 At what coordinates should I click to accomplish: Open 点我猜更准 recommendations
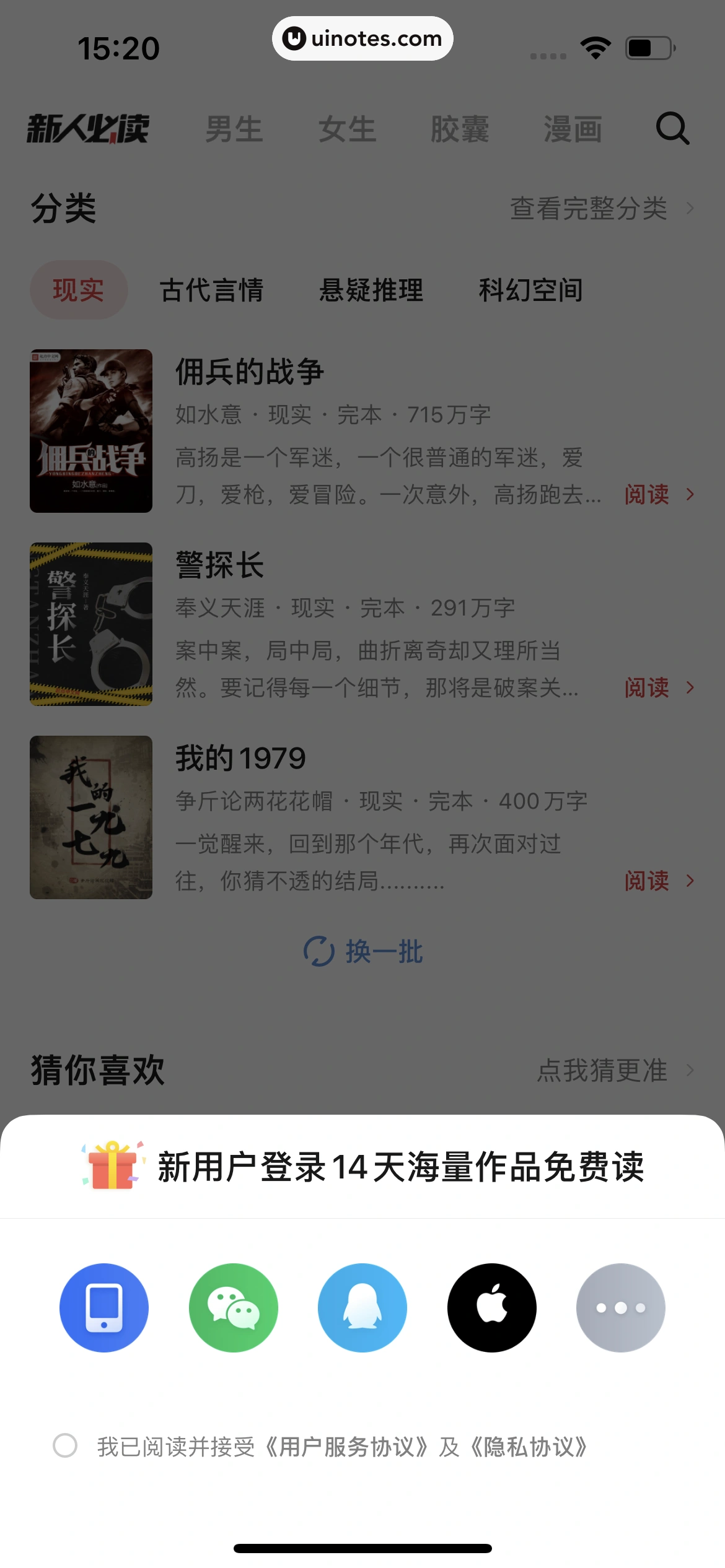click(603, 1070)
